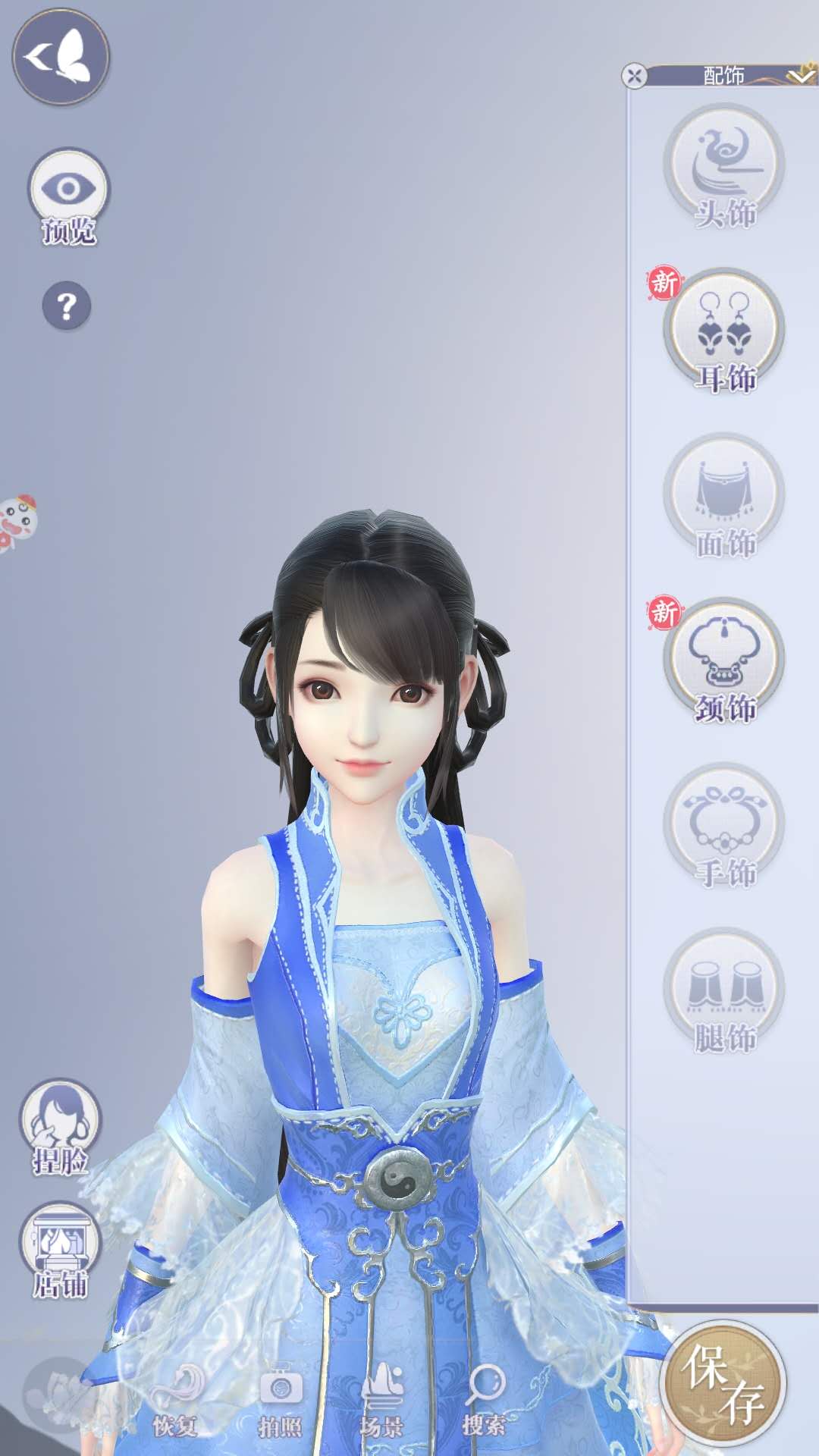This screenshot has height=1456, width=819.
Task: Close the 配饰 accessories panel
Action: tap(634, 76)
